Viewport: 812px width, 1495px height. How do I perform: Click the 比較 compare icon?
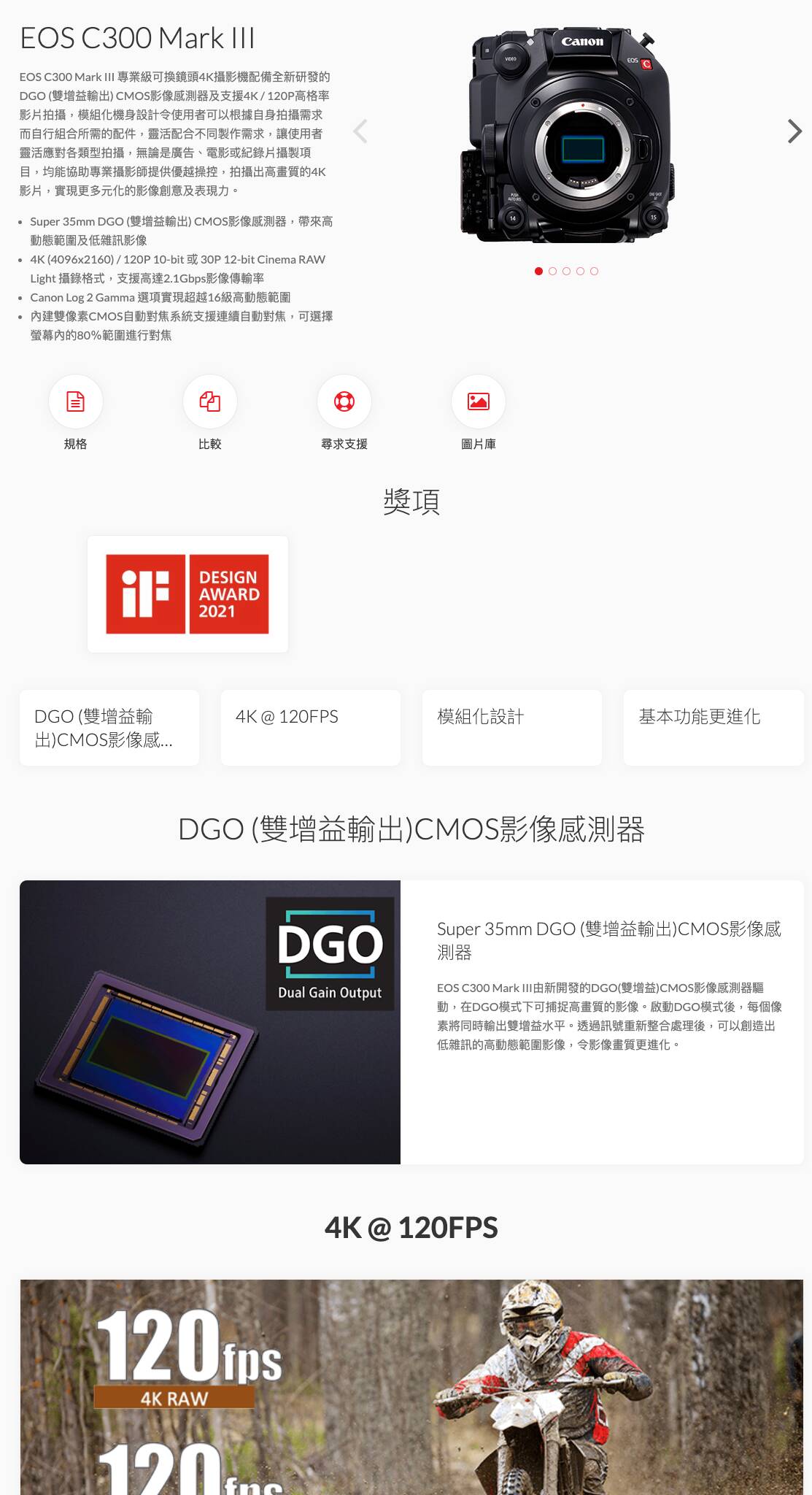[209, 401]
